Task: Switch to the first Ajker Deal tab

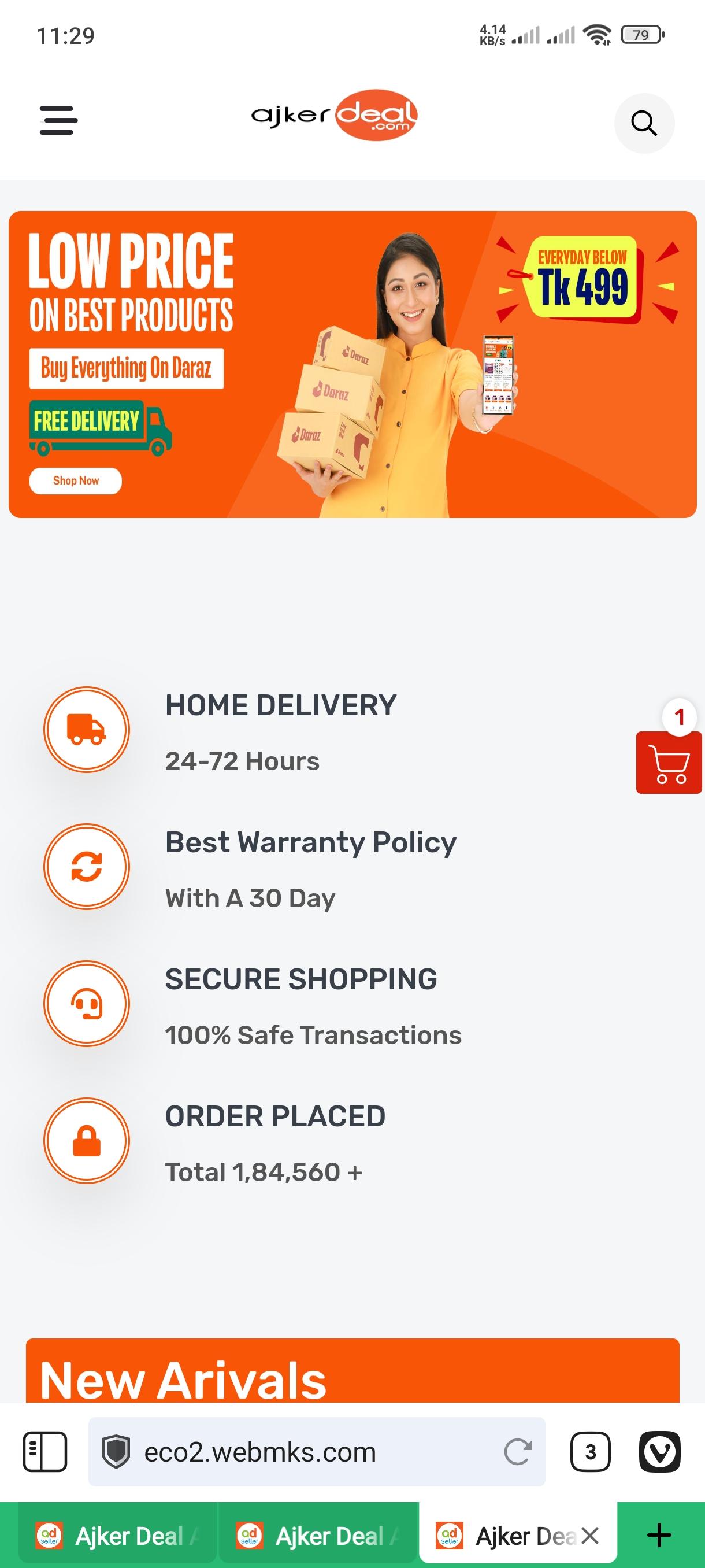Action: point(117,1536)
